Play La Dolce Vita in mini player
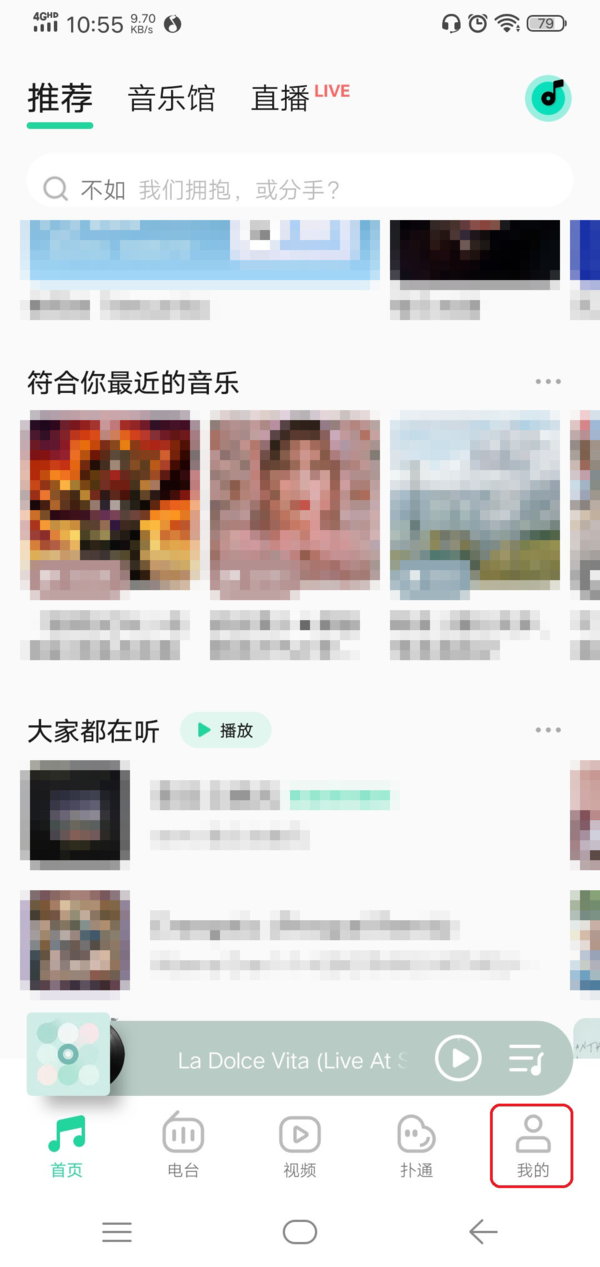 [x=459, y=1058]
